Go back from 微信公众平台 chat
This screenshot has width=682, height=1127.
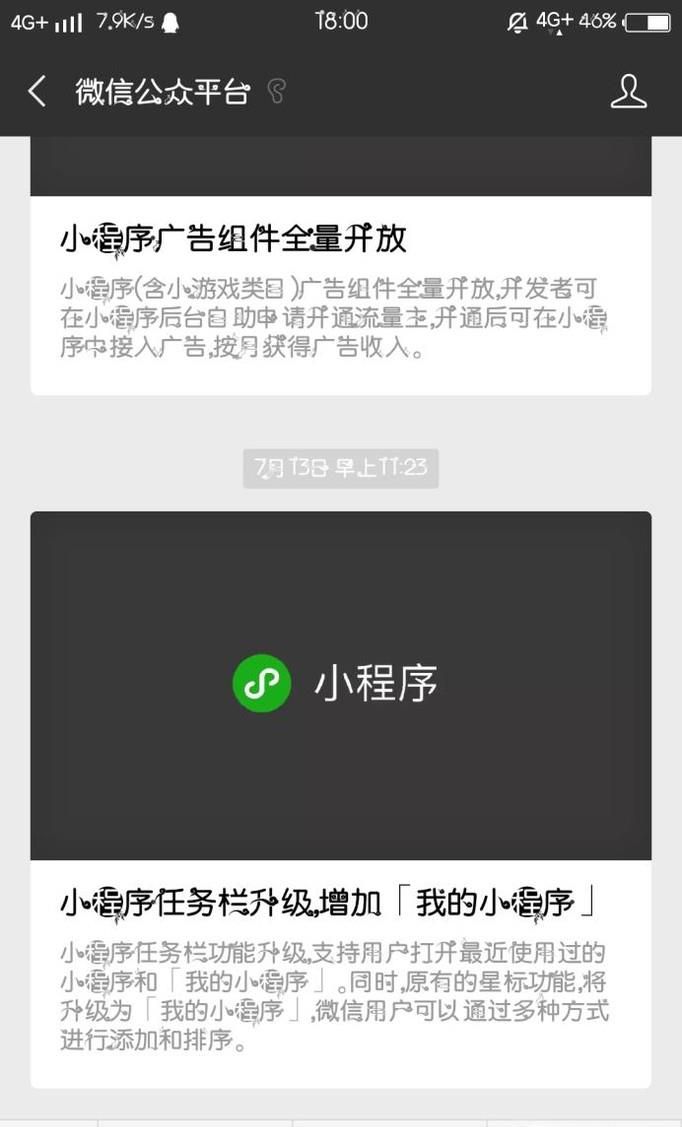pos(37,92)
